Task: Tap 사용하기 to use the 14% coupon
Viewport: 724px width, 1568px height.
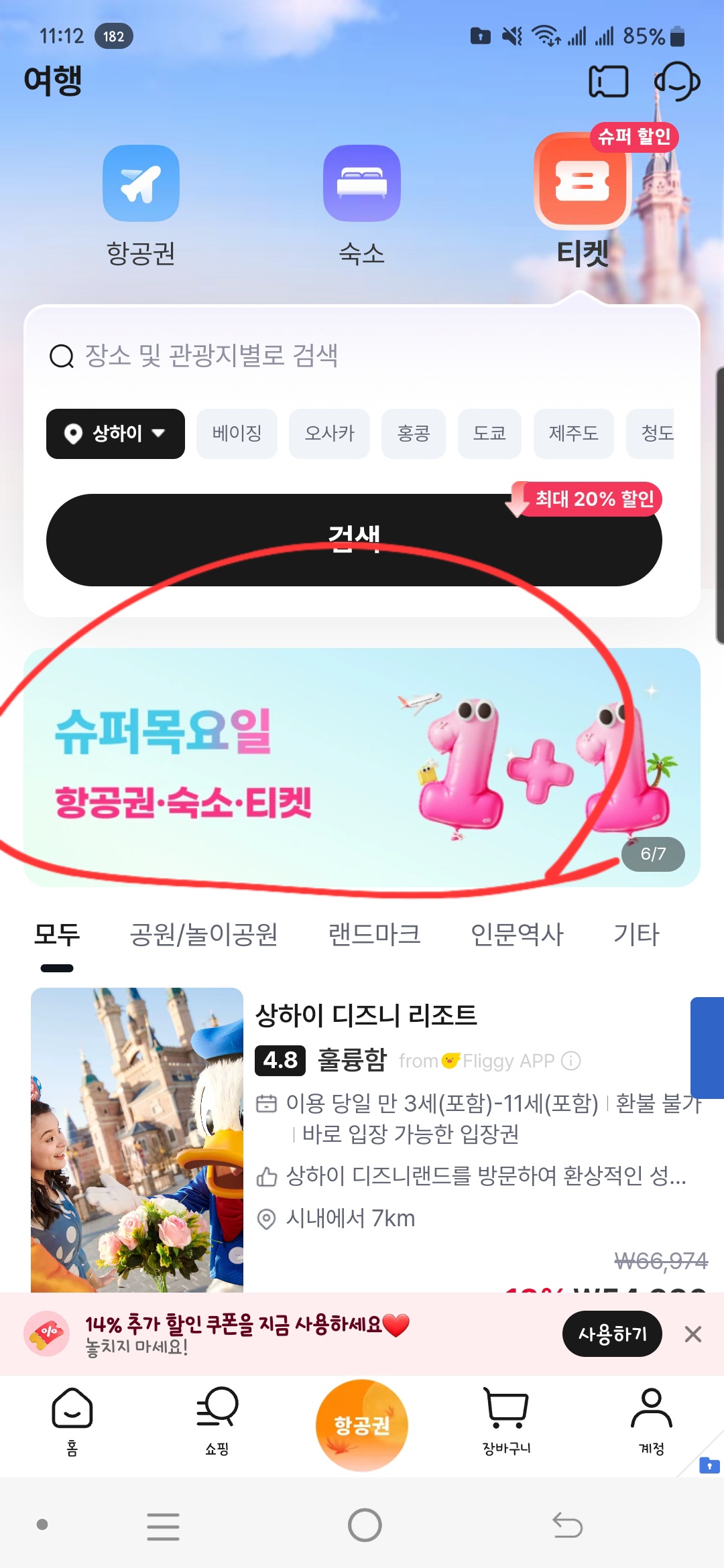Action: click(612, 1334)
